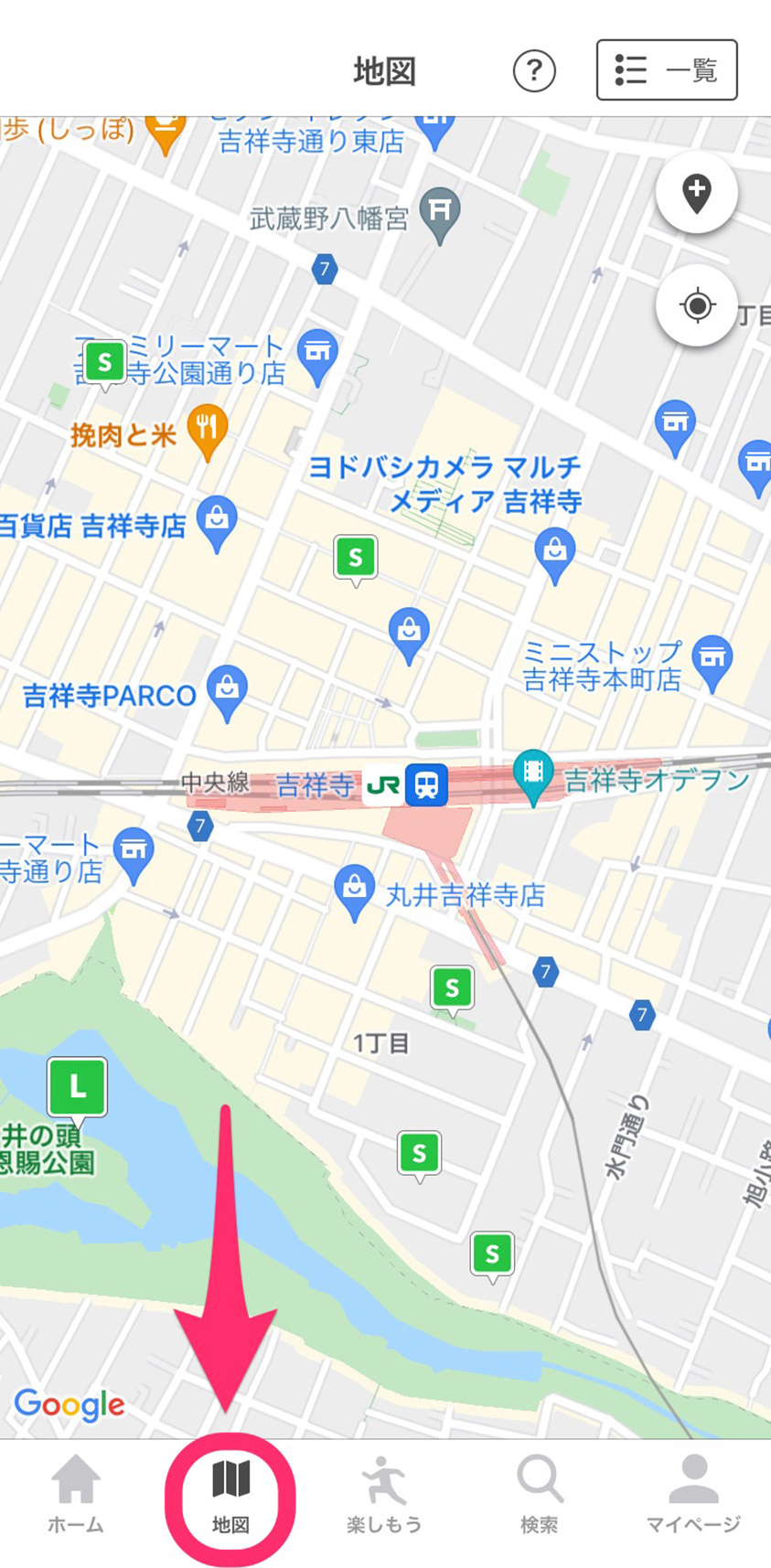The height and width of the screenshot is (1568, 771).
Task: Switch to the 一覧 list view
Action: 667,70
